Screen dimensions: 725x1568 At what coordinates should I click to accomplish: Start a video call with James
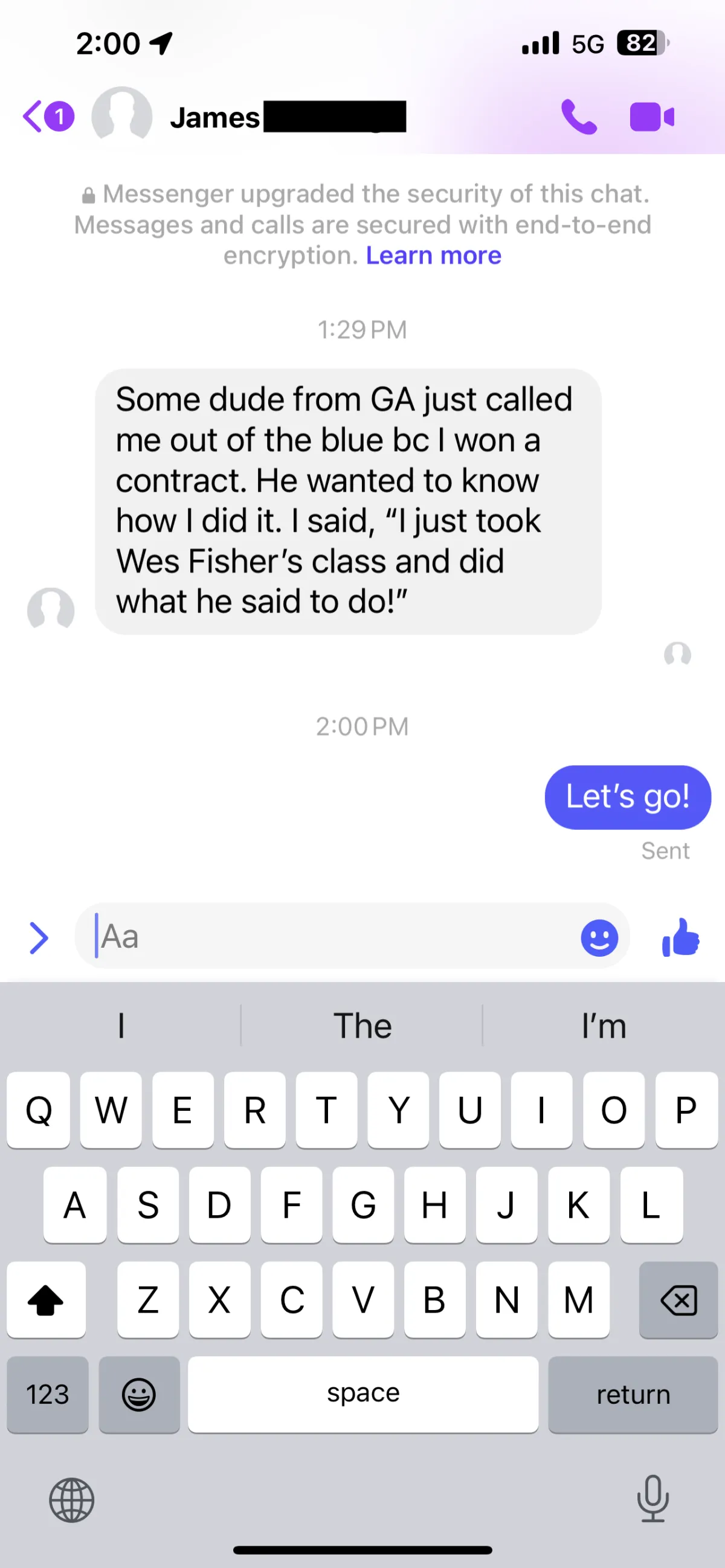(652, 116)
